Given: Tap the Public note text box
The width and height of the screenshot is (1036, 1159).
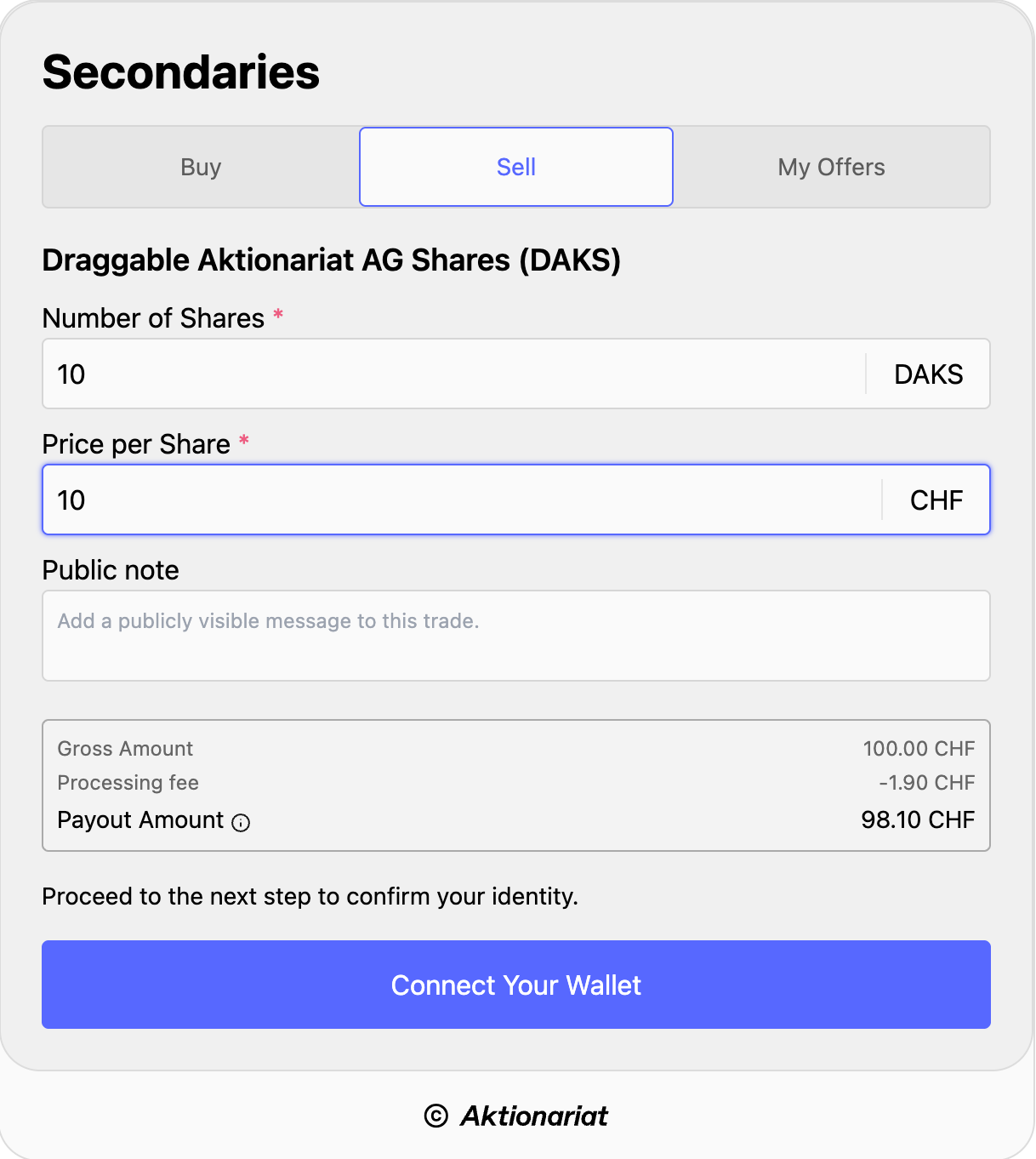Looking at the screenshot, I should coord(515,635).
